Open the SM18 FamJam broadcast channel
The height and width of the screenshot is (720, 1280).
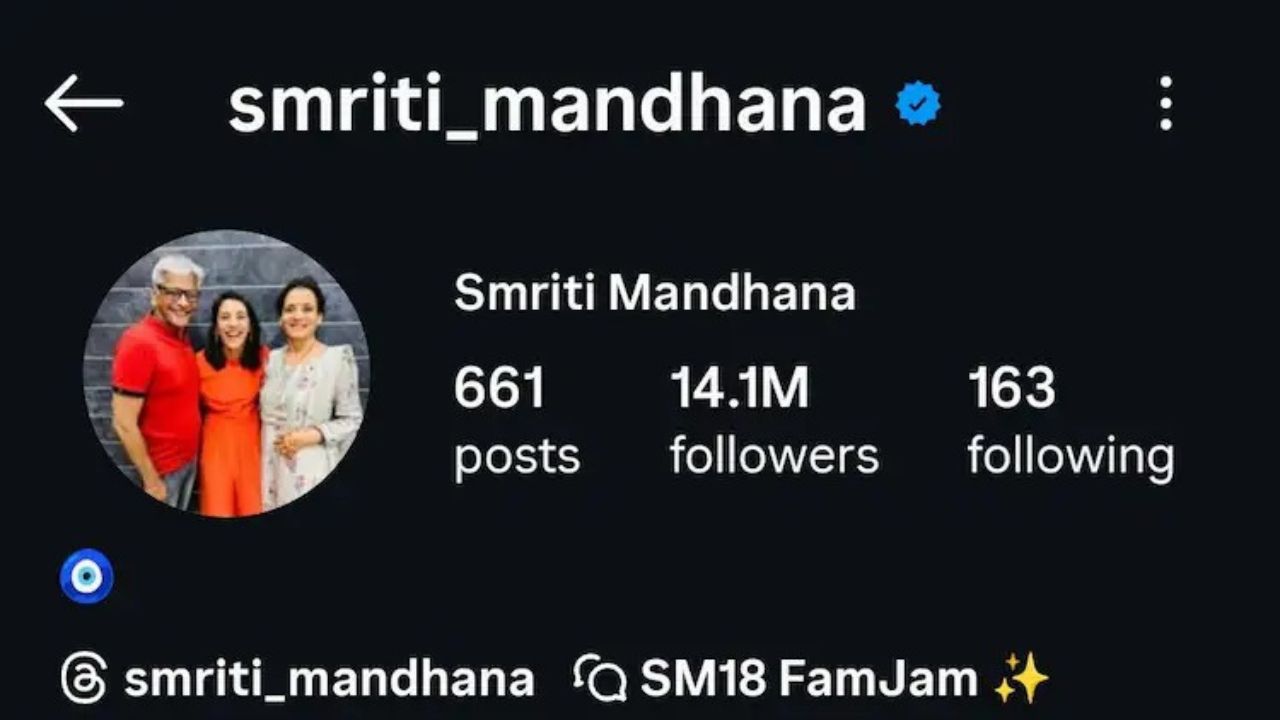point(811,680)
